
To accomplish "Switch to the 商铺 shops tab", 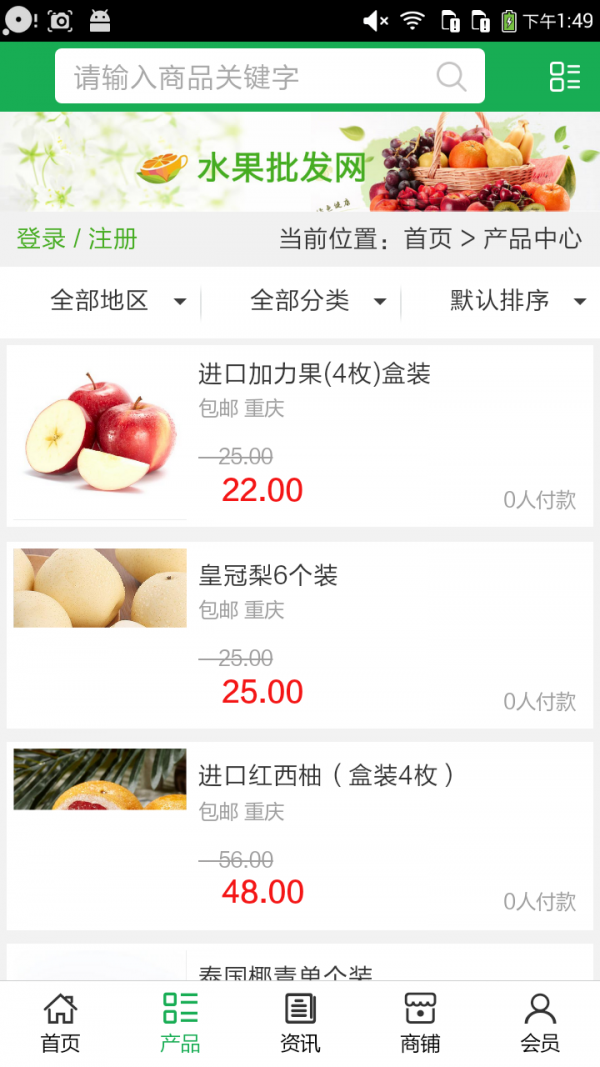I will pyautogui.click(x=420, y=1022).
